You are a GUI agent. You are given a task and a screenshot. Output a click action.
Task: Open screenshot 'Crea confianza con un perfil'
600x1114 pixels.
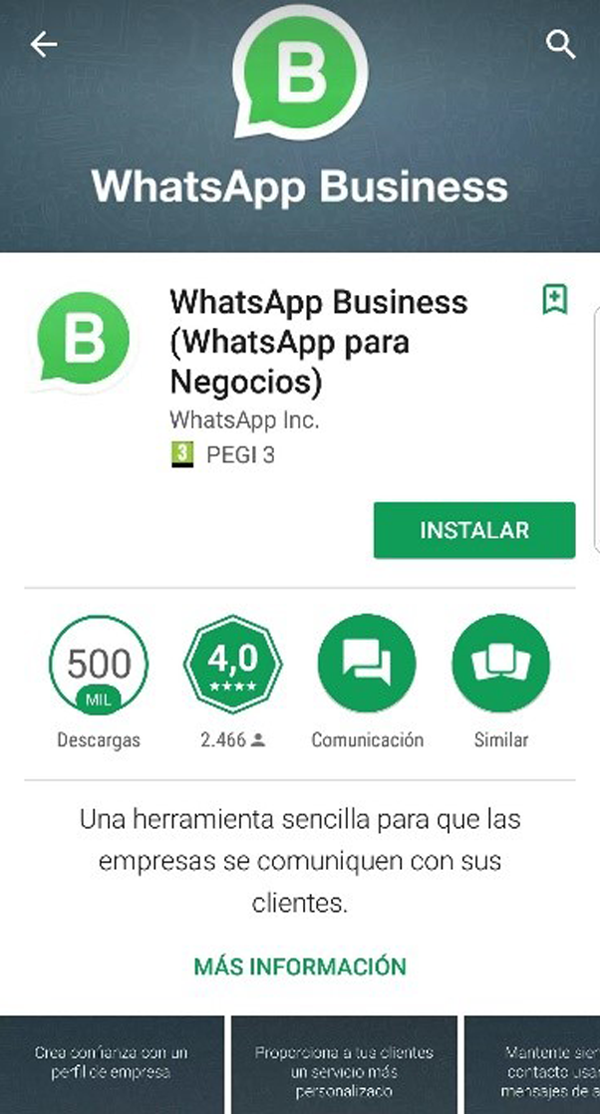tap(111, 1065)
